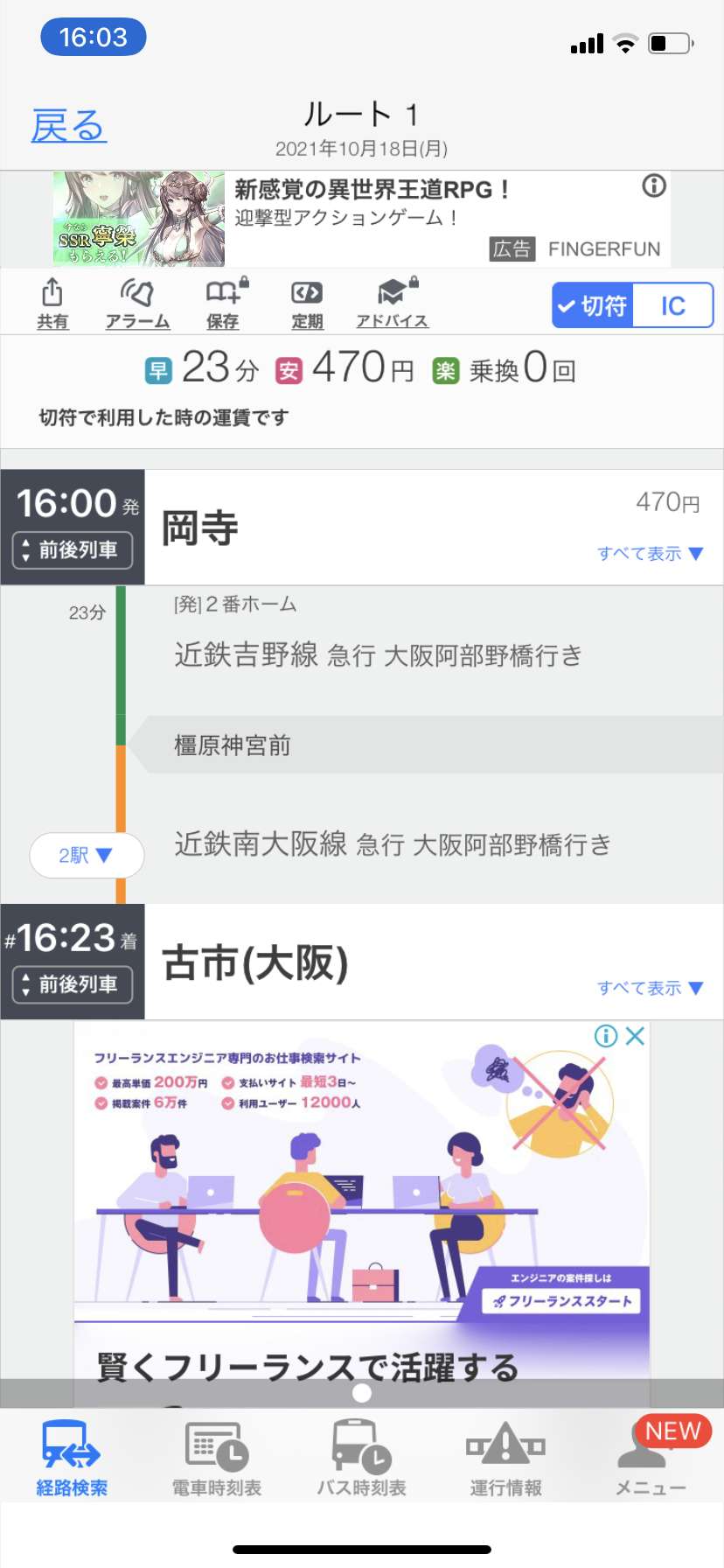
Task: Expand すべて表示 under 岡寺 station
Action: point(650,553)
